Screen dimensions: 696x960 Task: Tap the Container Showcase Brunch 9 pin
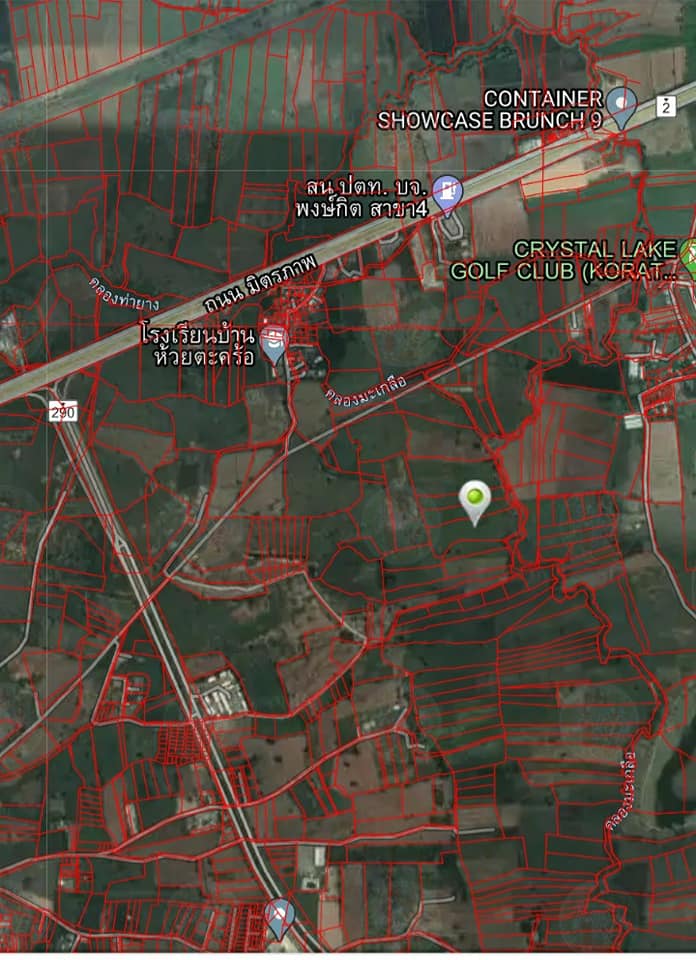coord(622,105)
